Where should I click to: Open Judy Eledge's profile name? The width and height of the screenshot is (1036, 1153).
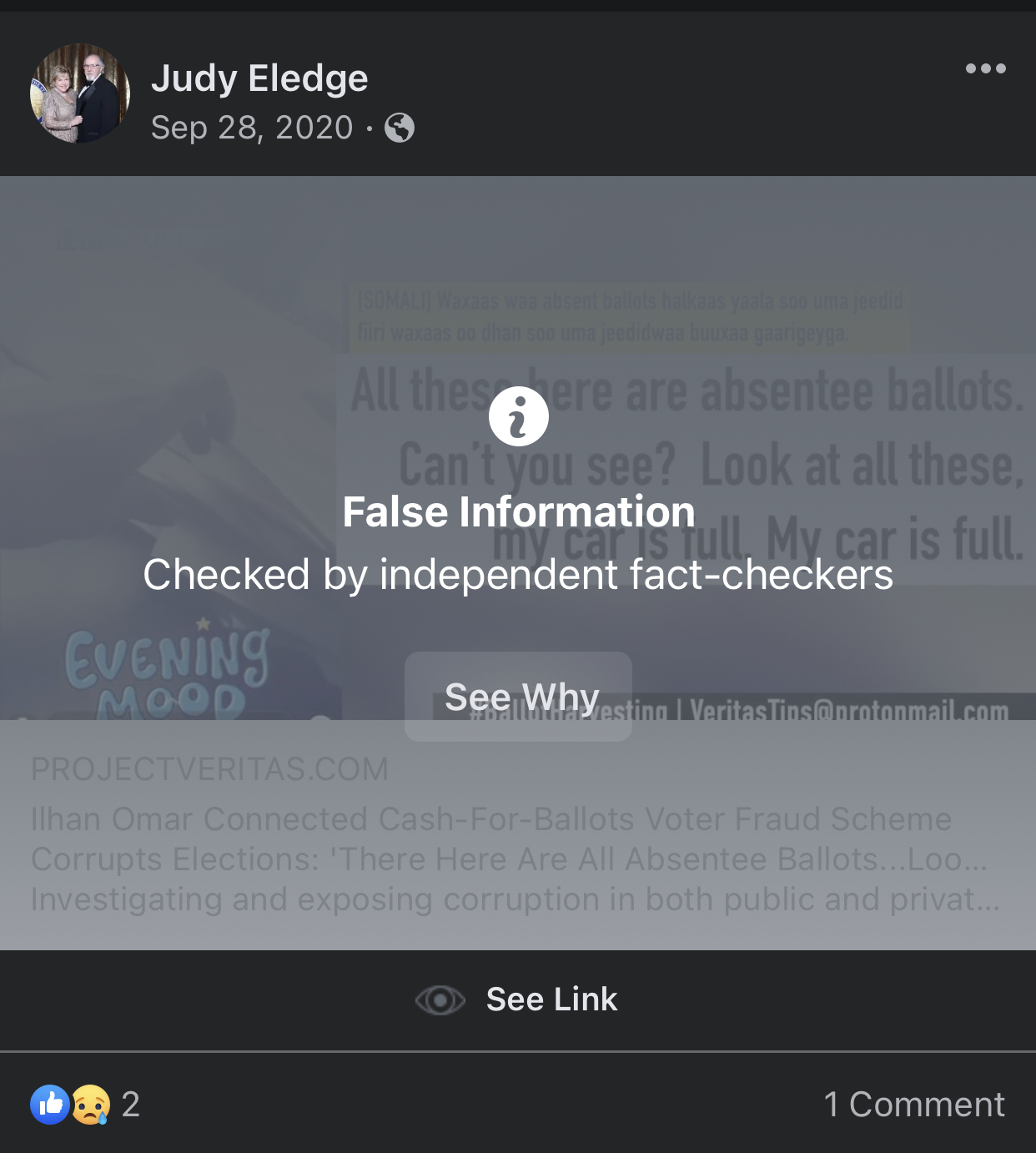coord(259,78)
